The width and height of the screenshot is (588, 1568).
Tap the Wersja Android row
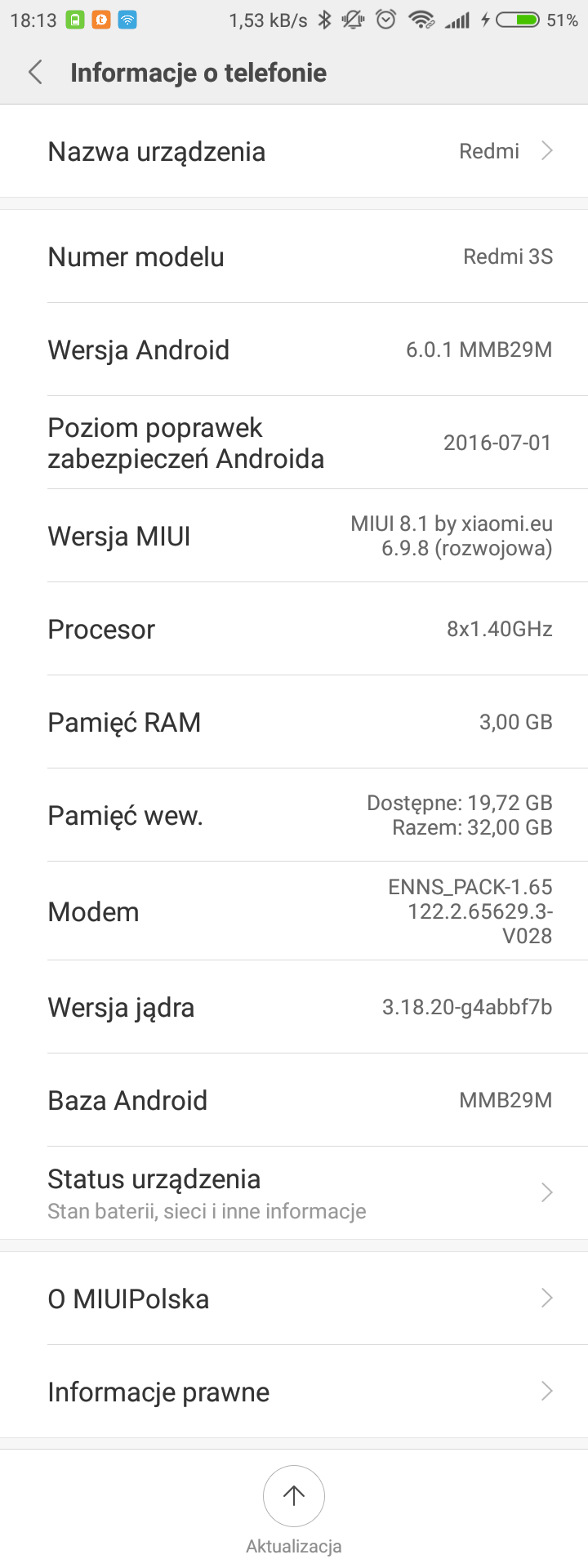tap(294, 350)
